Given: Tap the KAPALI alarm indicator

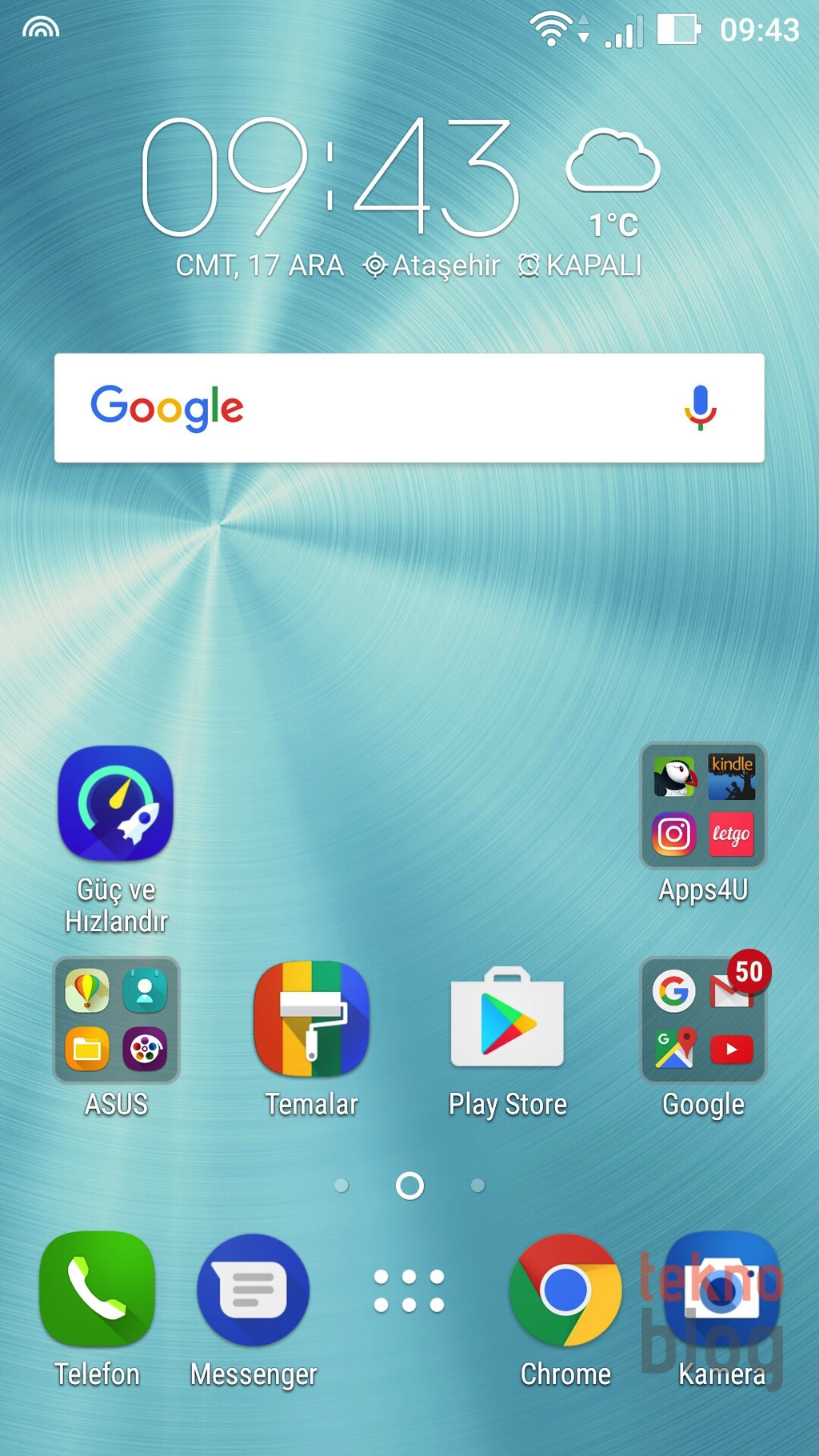Looking at the screenshot, I should (580, 266).
